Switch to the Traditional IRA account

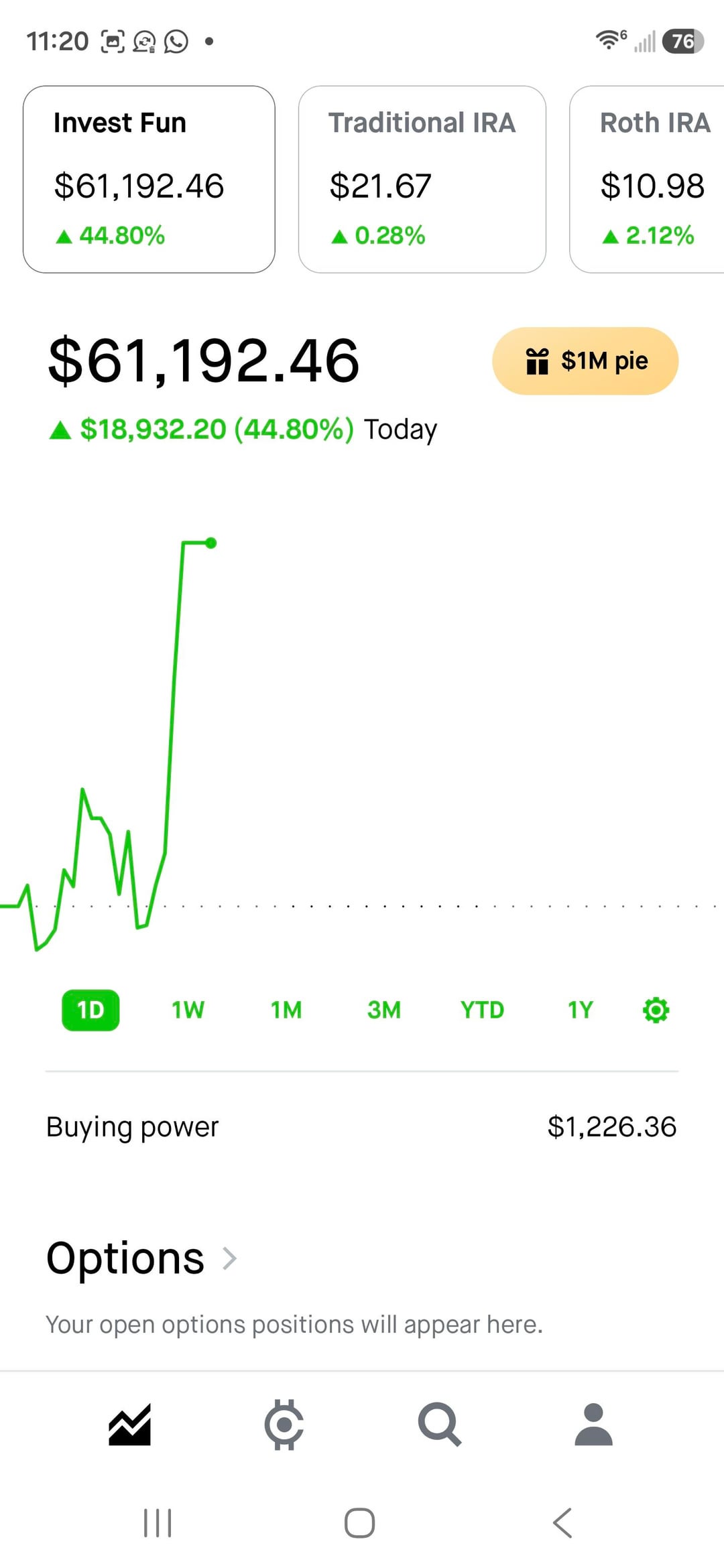point(422,179)
